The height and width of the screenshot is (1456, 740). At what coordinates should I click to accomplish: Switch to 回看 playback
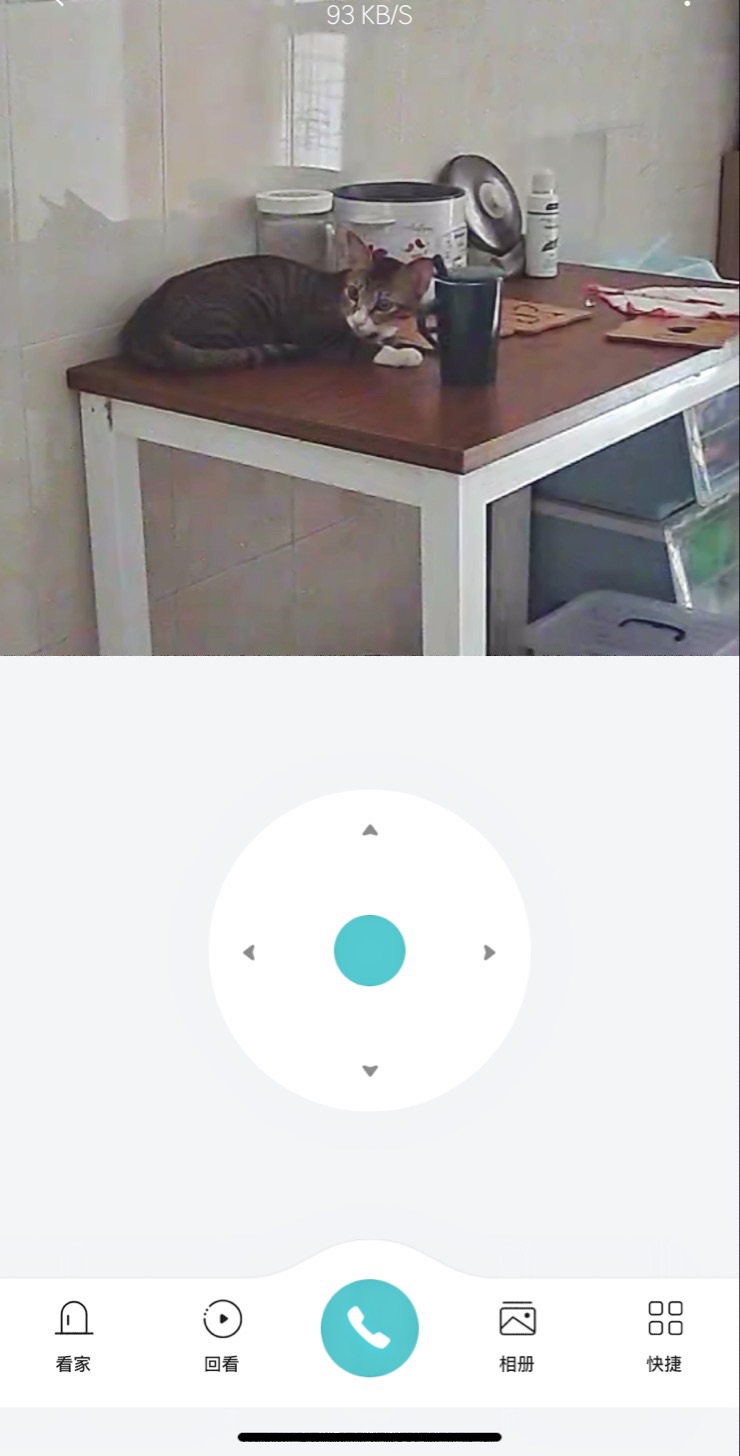222,1335
